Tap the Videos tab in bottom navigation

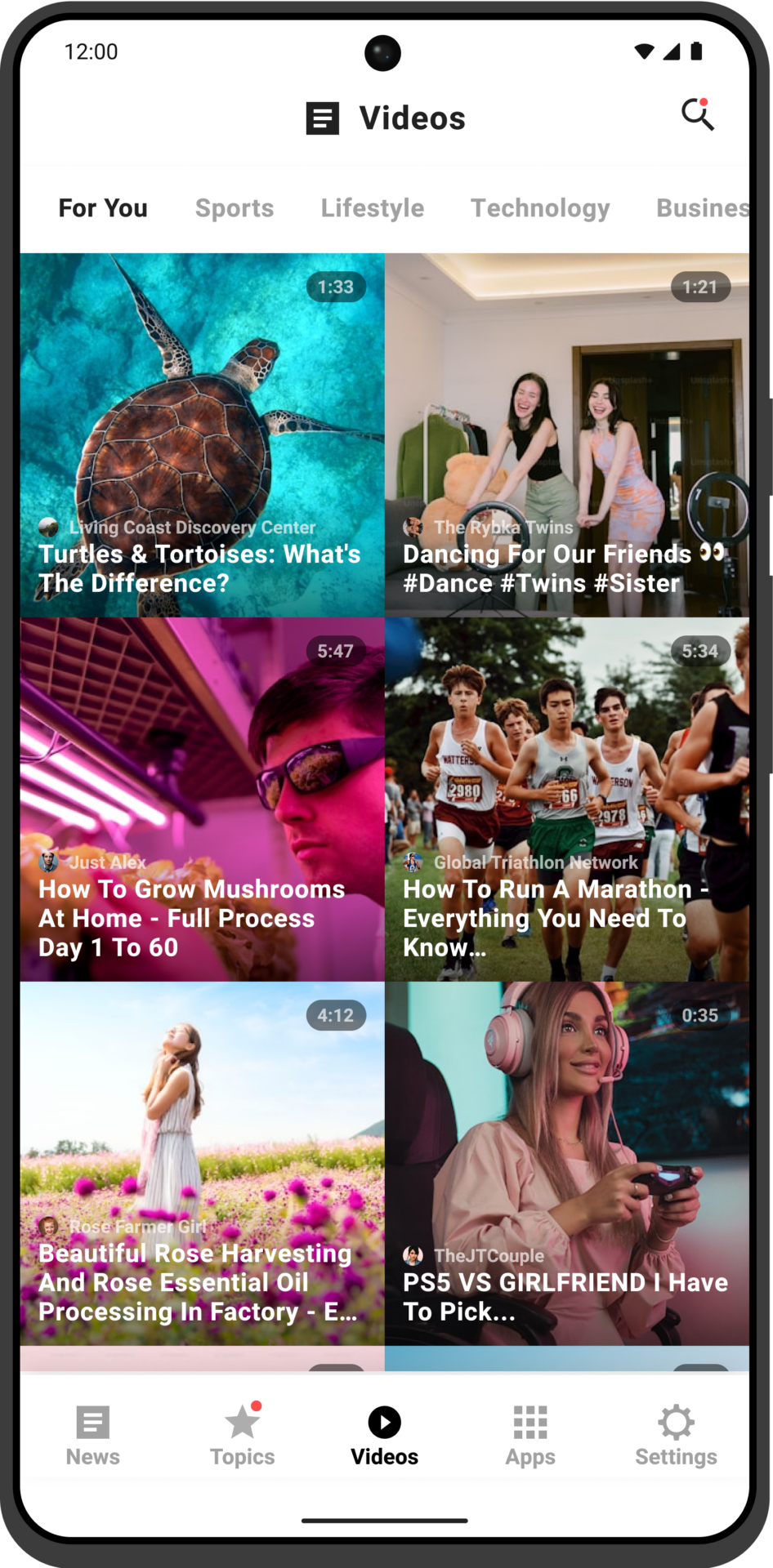[x=384, y=1436]
